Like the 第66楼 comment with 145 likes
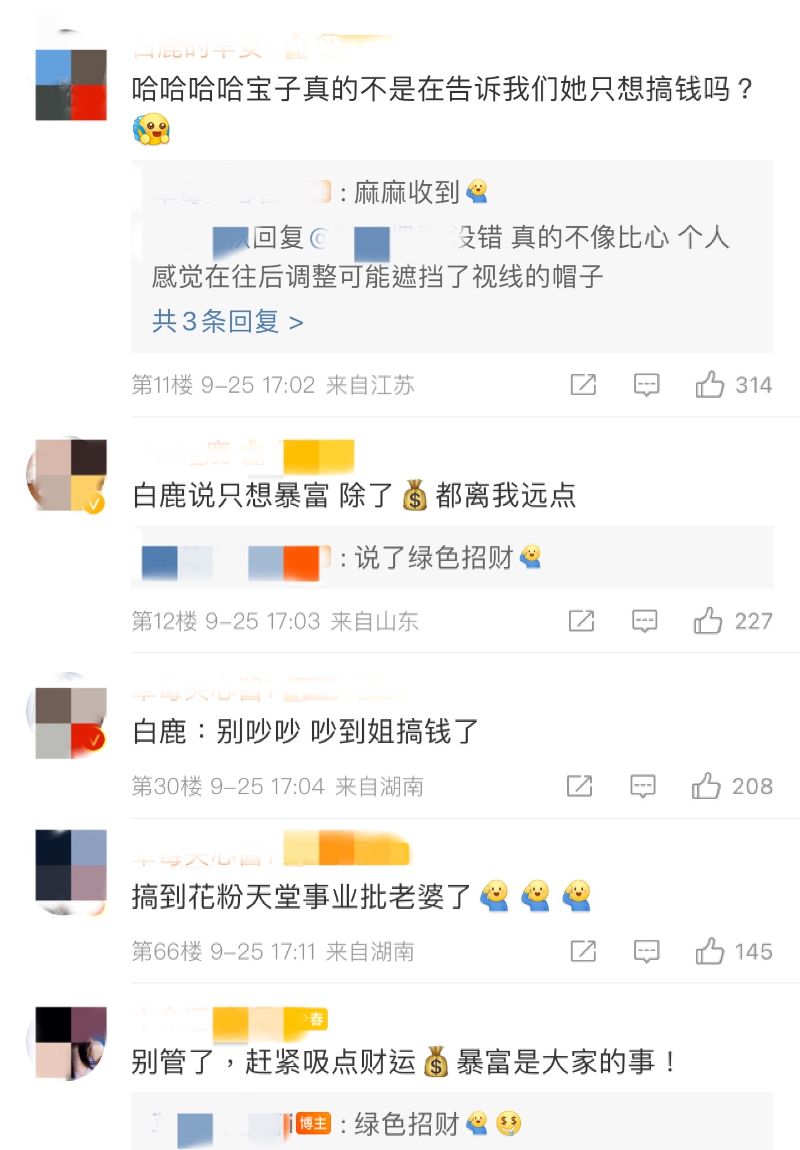Viewport: 800px width, 1150px height. click(710, 951)
